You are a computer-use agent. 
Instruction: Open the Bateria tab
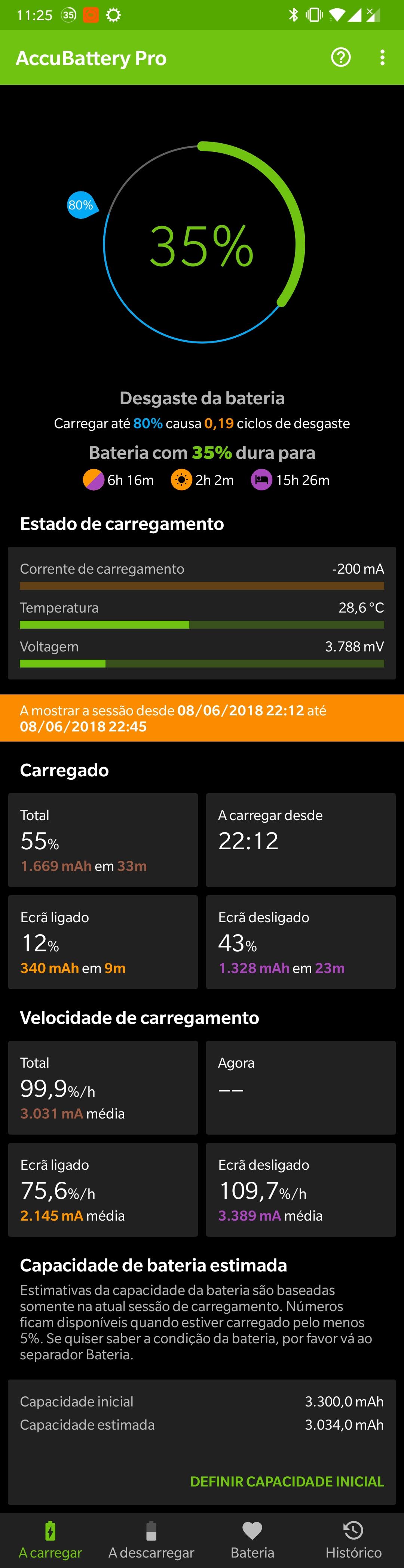[x=252, y=1541]
